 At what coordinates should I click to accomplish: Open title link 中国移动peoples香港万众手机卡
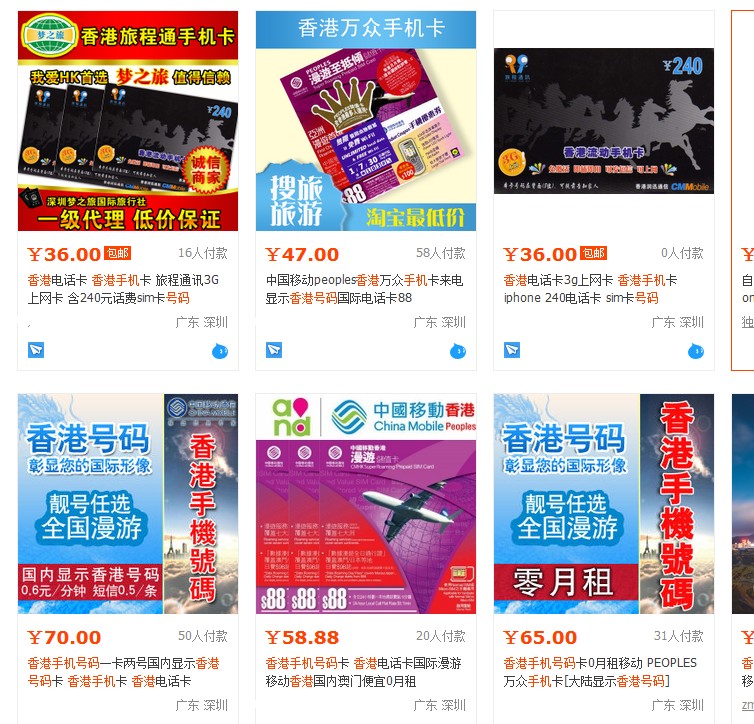(364, 289)
